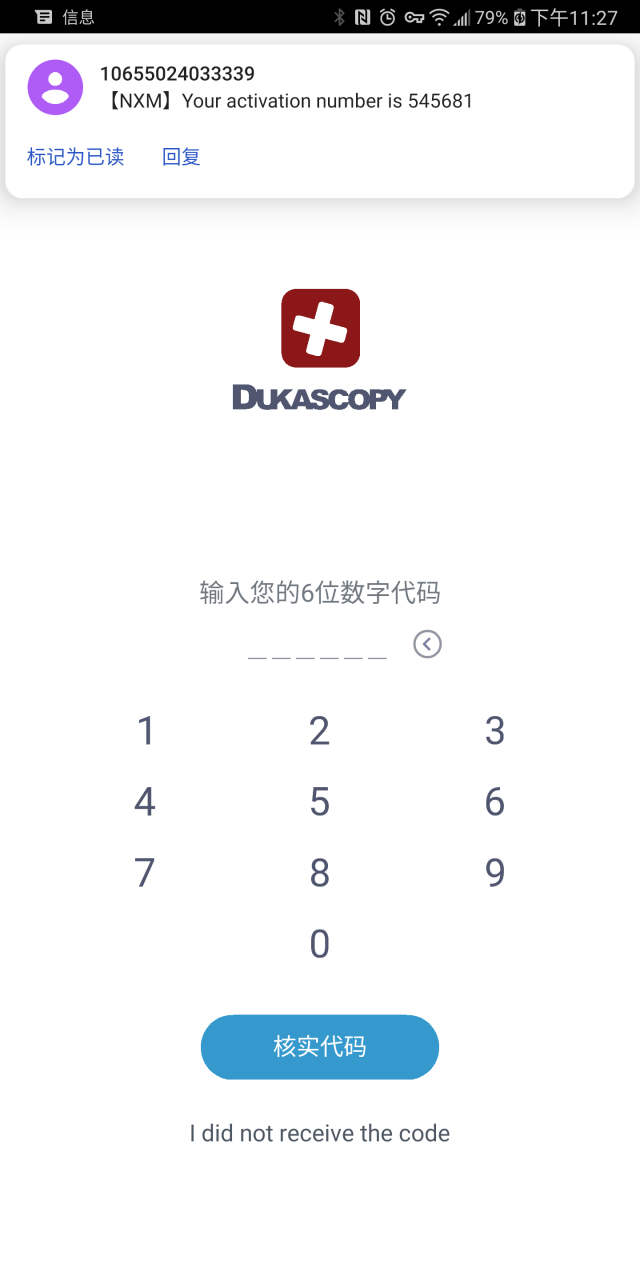640x1280 pixels.
Task: Delete the last entered digit
Action: 427,645
